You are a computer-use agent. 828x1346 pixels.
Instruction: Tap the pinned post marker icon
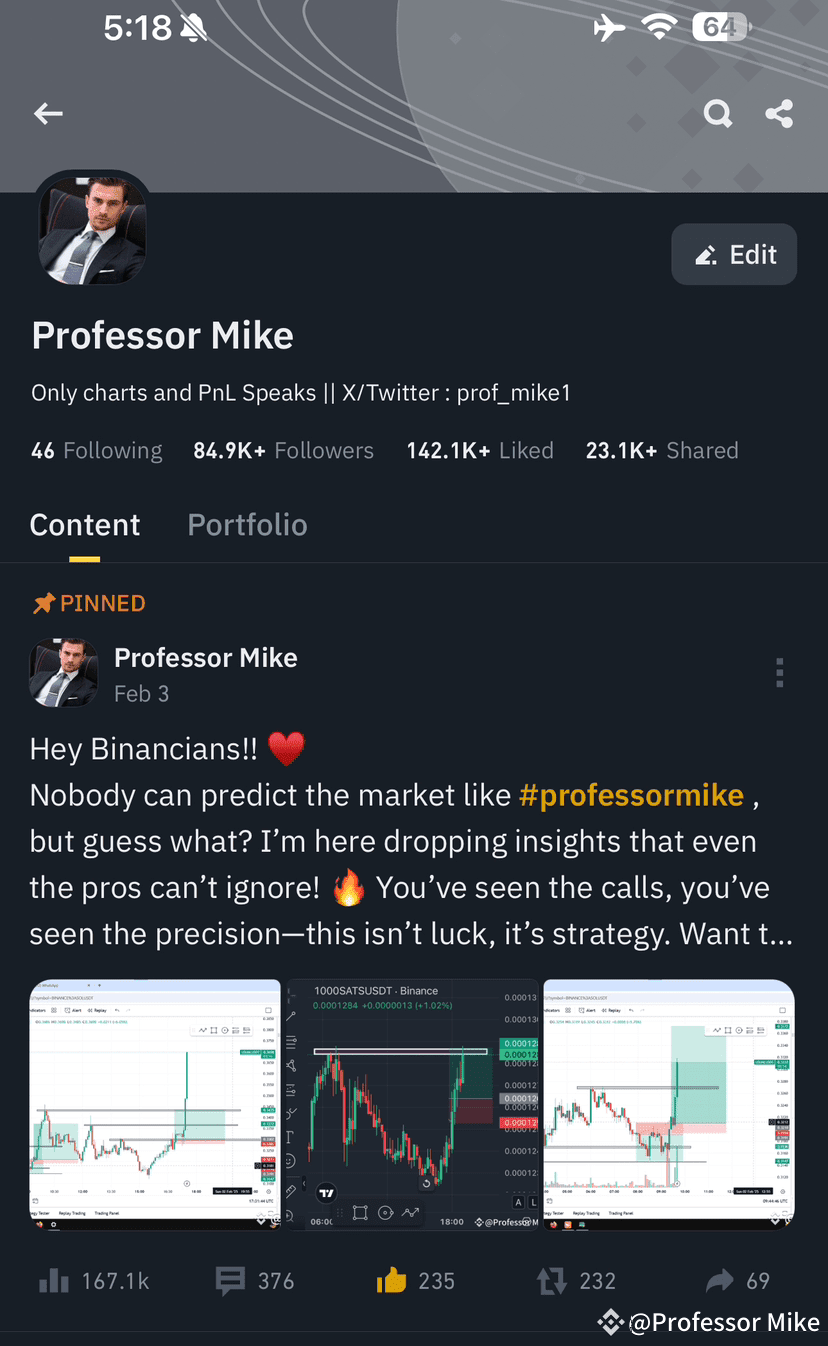[42, 603]
